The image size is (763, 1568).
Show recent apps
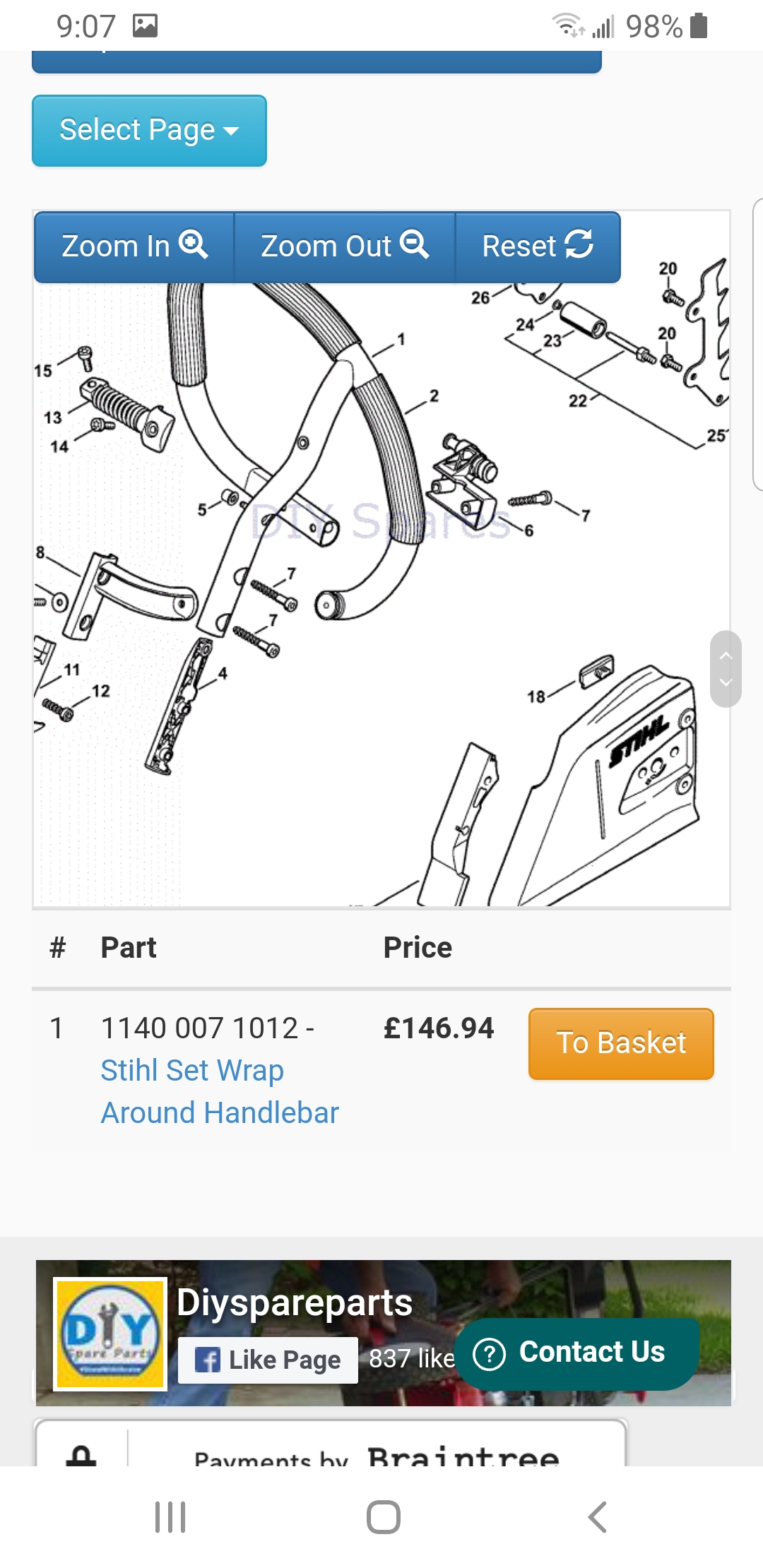click(x=170, y=1516)
